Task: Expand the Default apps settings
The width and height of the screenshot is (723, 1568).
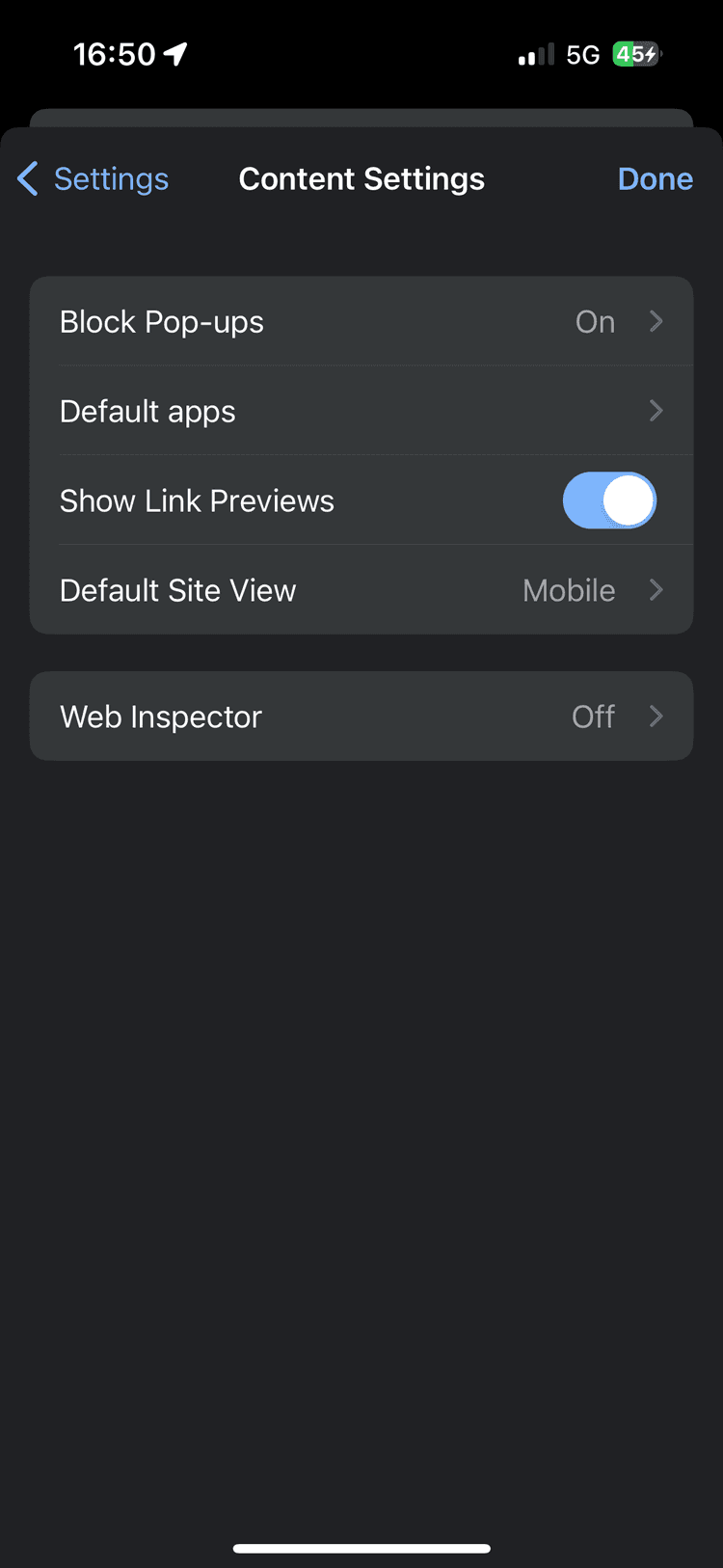Action: pyautogui.click(x=361, y=411)
